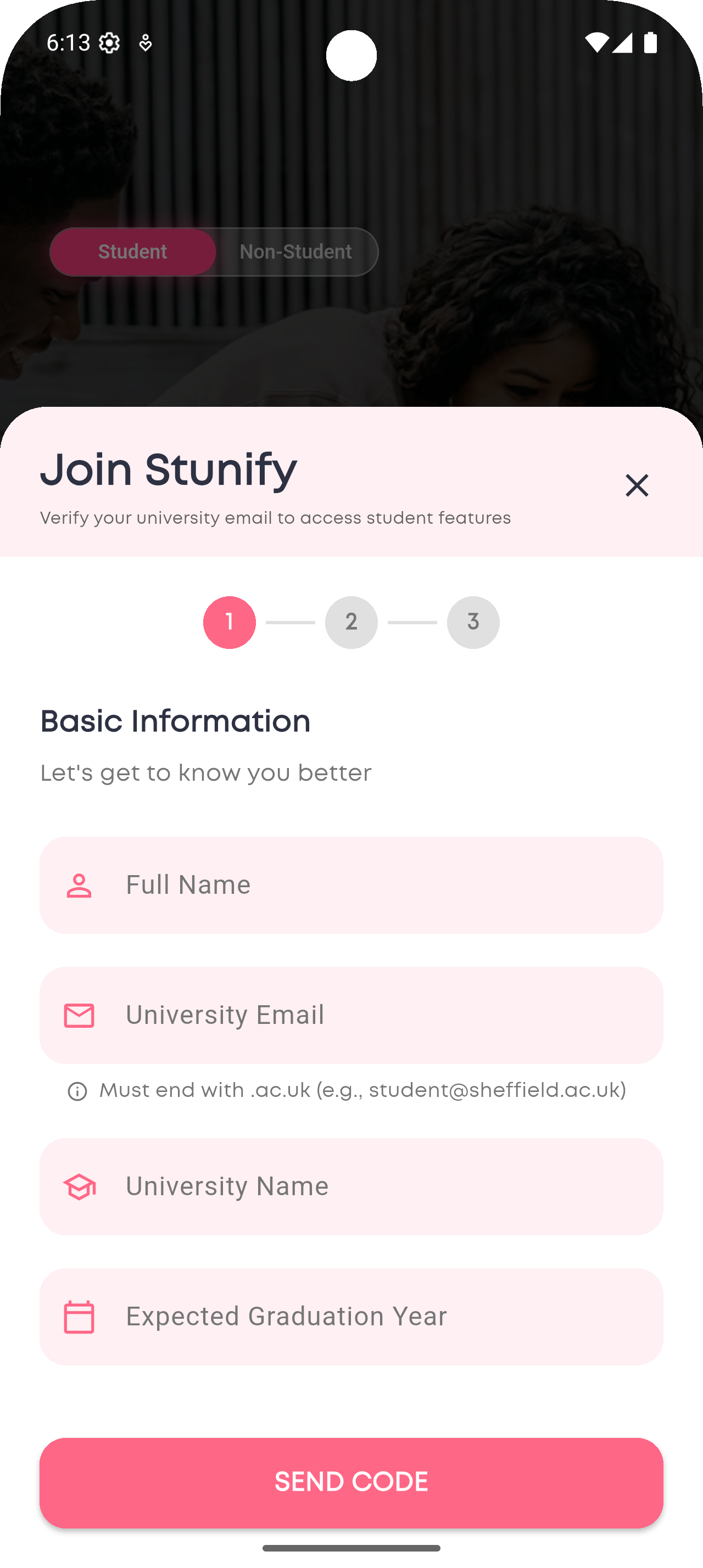This screenshot has height=1568, width=703.
Task: Close the Join Stunify dialog
Action: tap(636, 486)
